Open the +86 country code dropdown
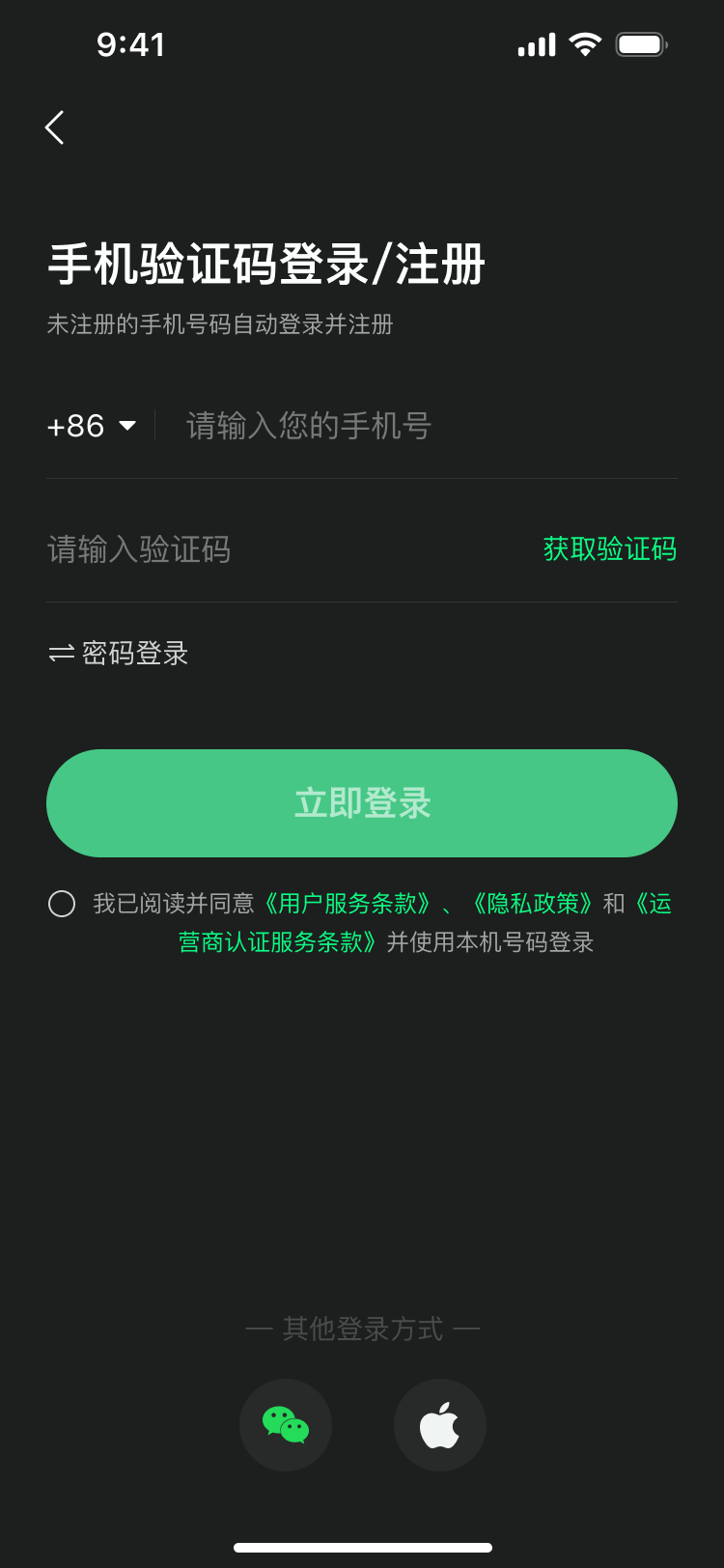 [91, 426]
